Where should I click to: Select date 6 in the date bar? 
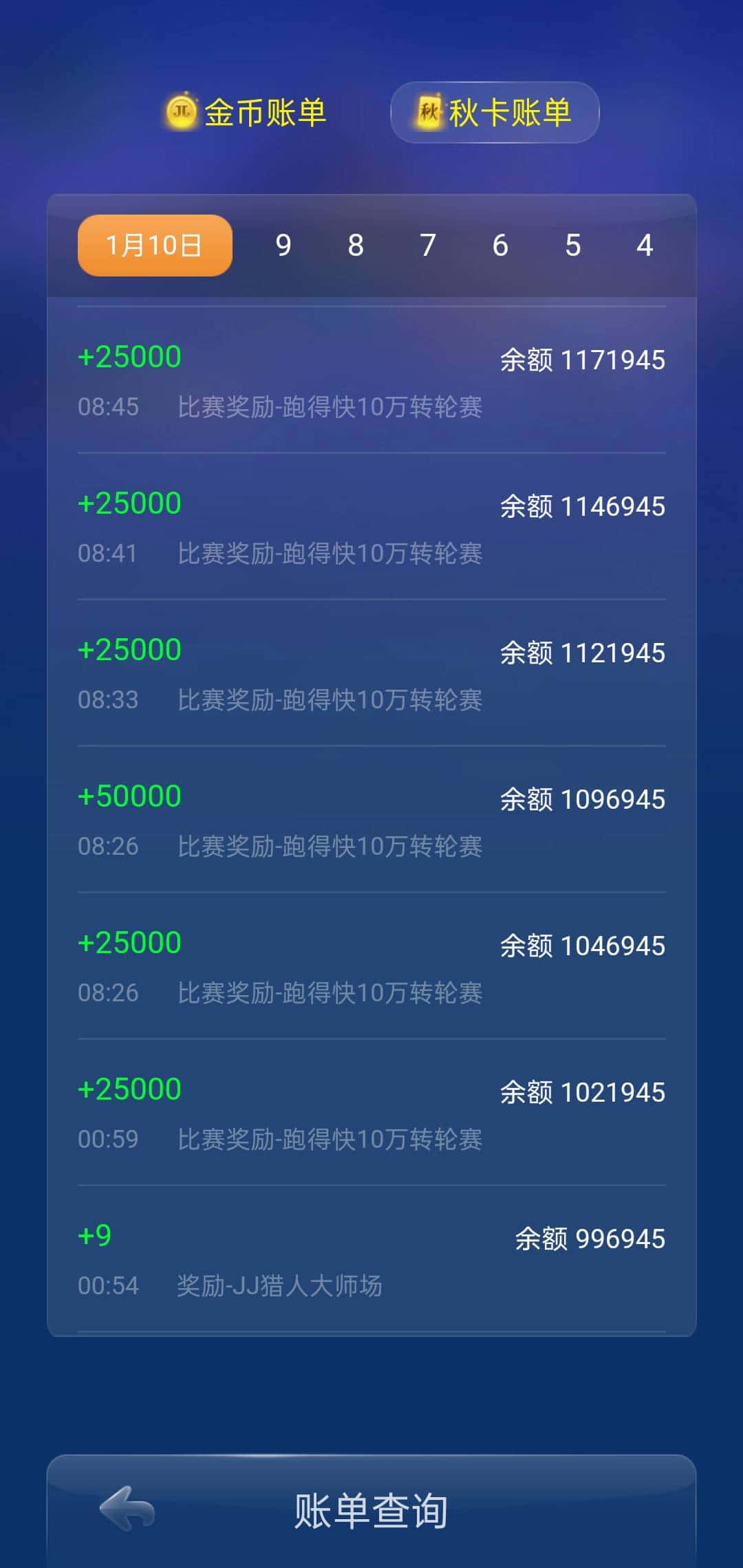pyautogui.click(x=500, y=245)
